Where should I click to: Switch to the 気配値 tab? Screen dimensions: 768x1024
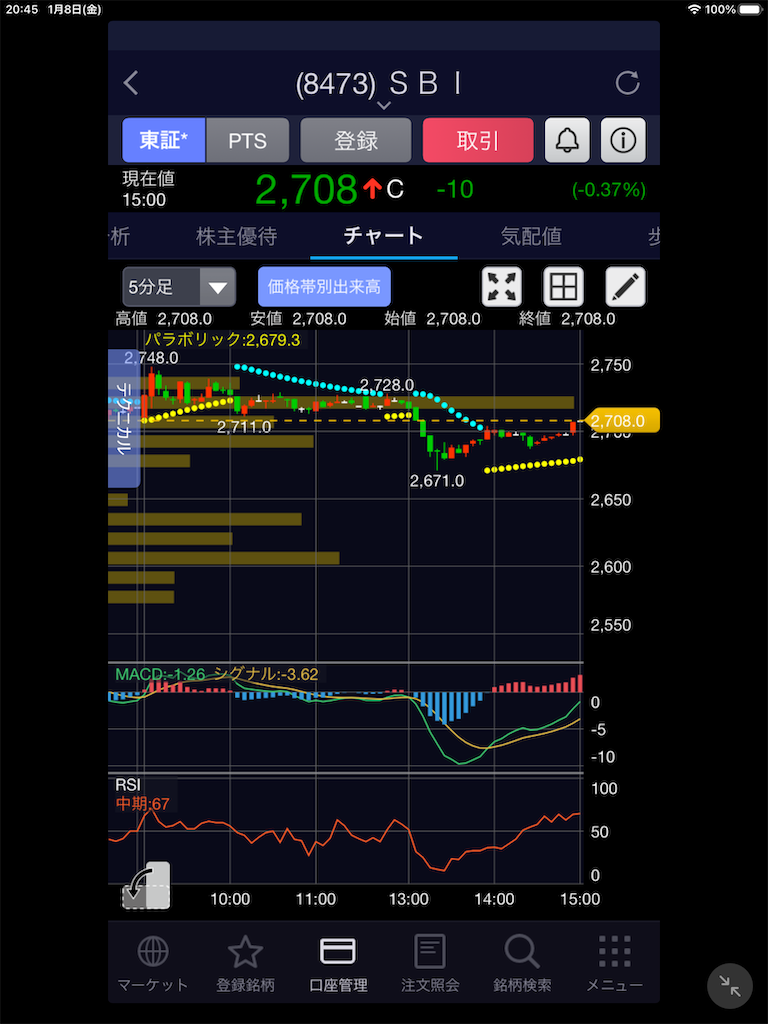coord(531,237)
